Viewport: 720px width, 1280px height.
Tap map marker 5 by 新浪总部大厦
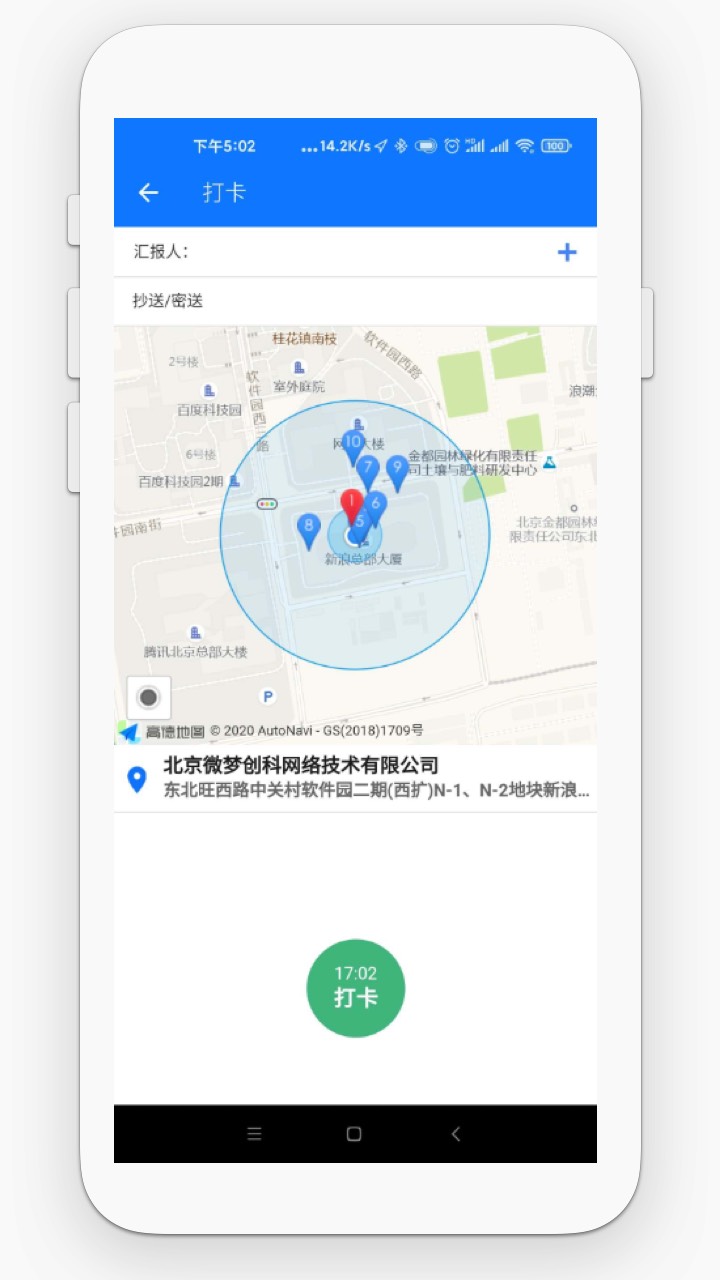click(x=359, y=519)
